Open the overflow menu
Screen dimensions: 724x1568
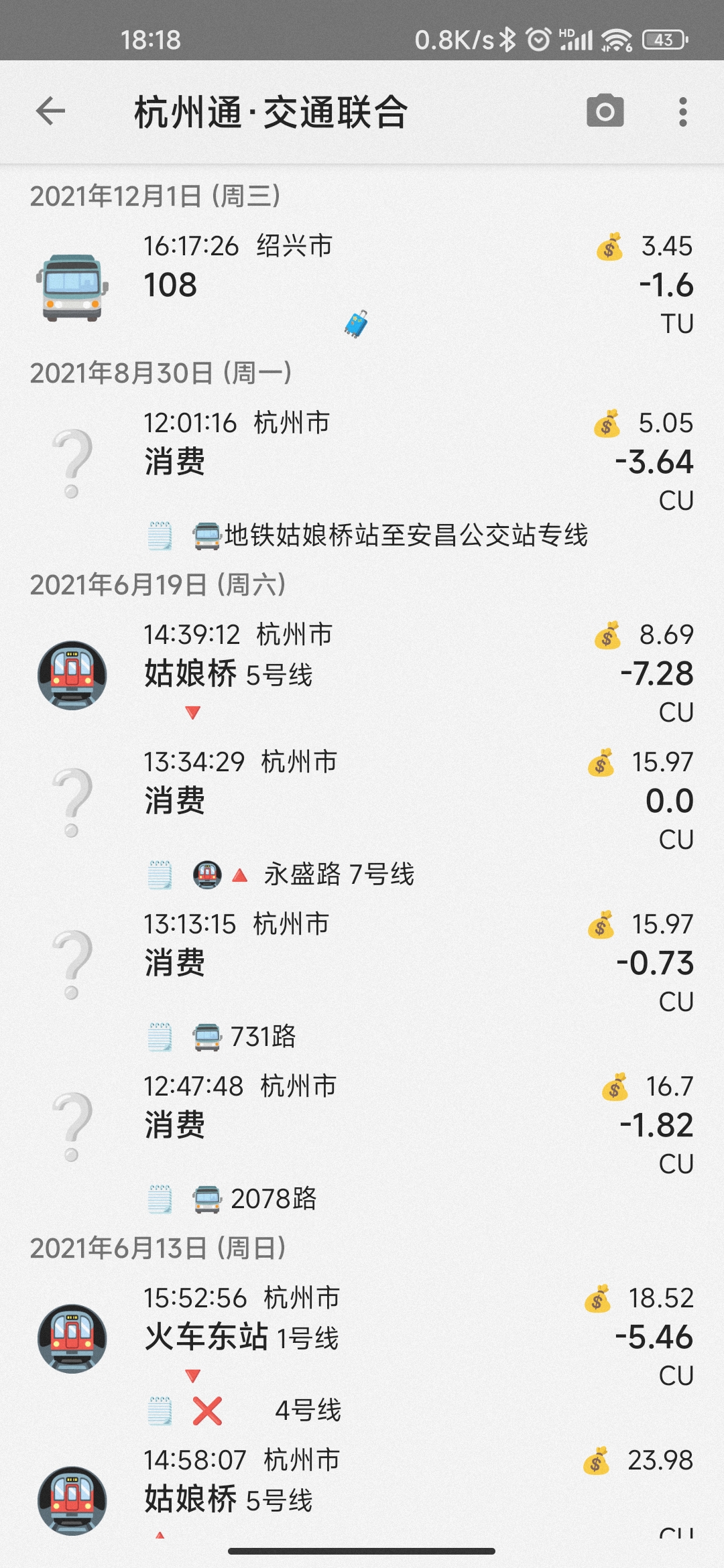pos(682,111)
